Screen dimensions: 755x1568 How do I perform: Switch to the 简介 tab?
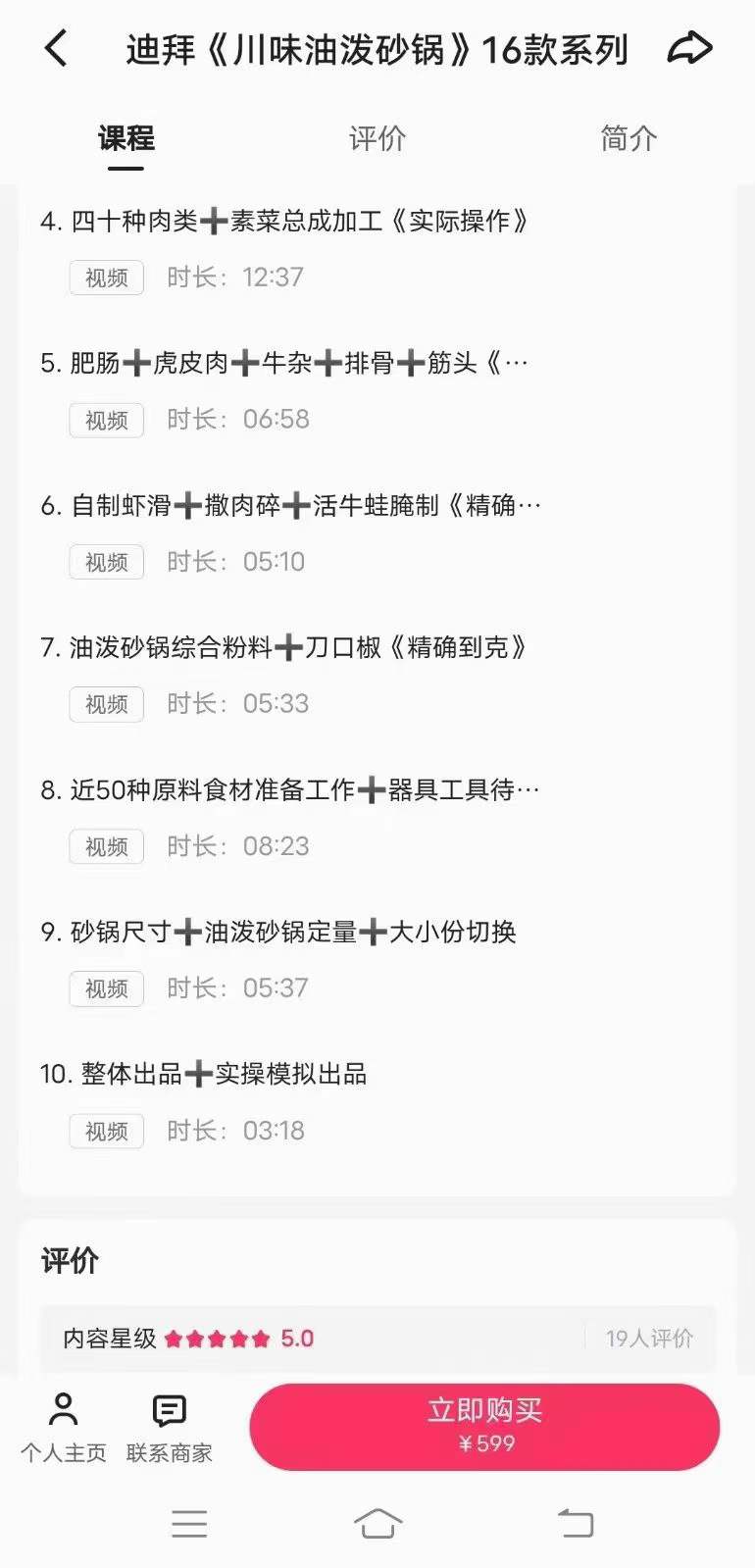coord(628,138)
